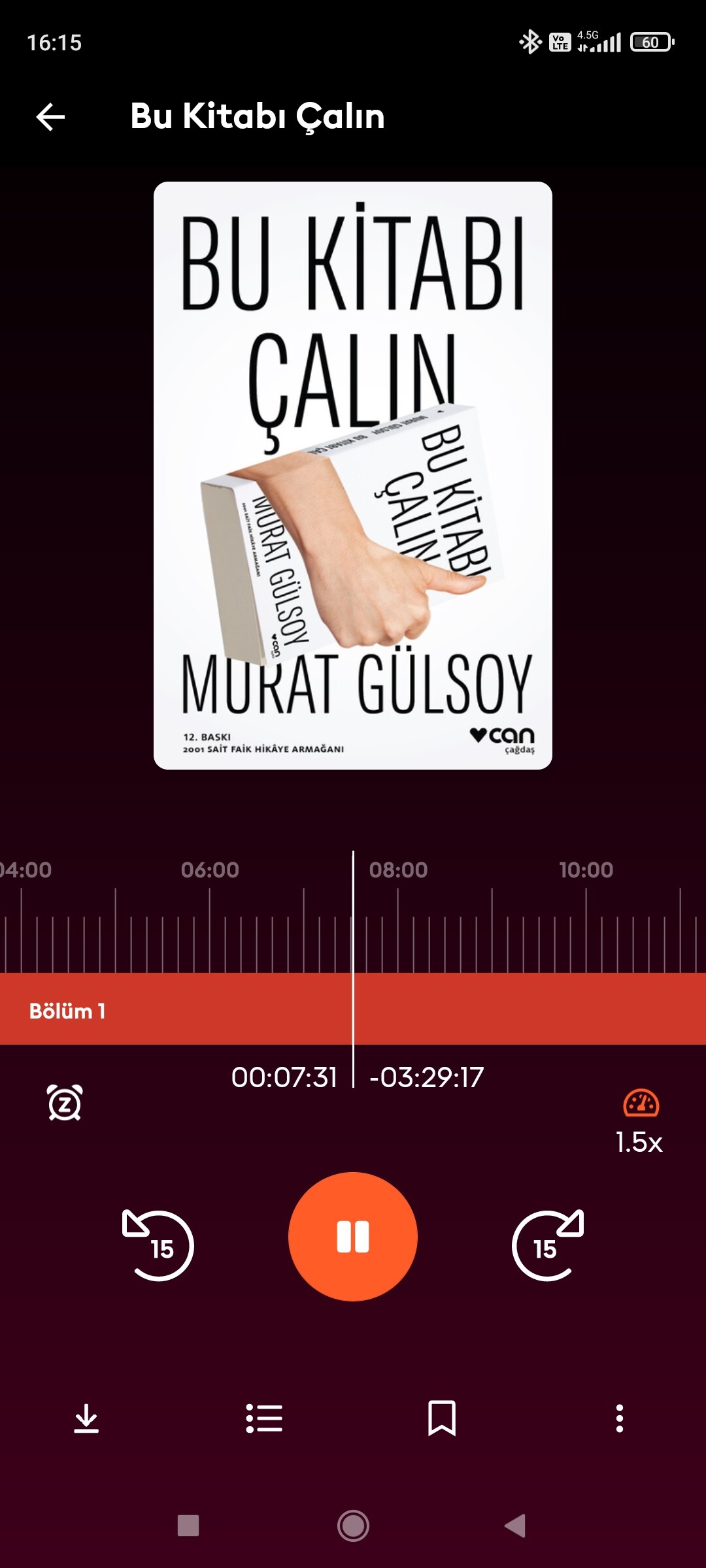This screenshot has height=1568, width=706.
Task: Tap the Bölüm 1 chapter bar
Action: click(353, 1009)
